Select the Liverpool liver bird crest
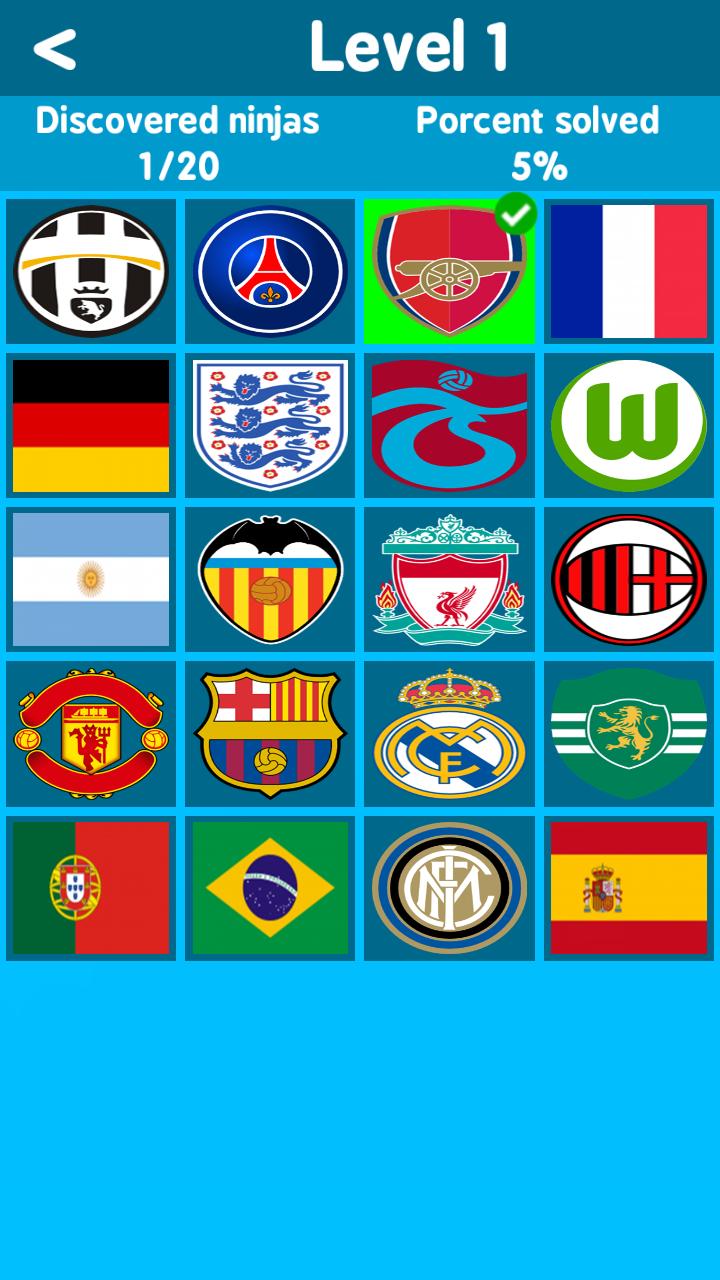This screenshot has width=720, height=1280. pyautogui.click(x=449, y=579)
